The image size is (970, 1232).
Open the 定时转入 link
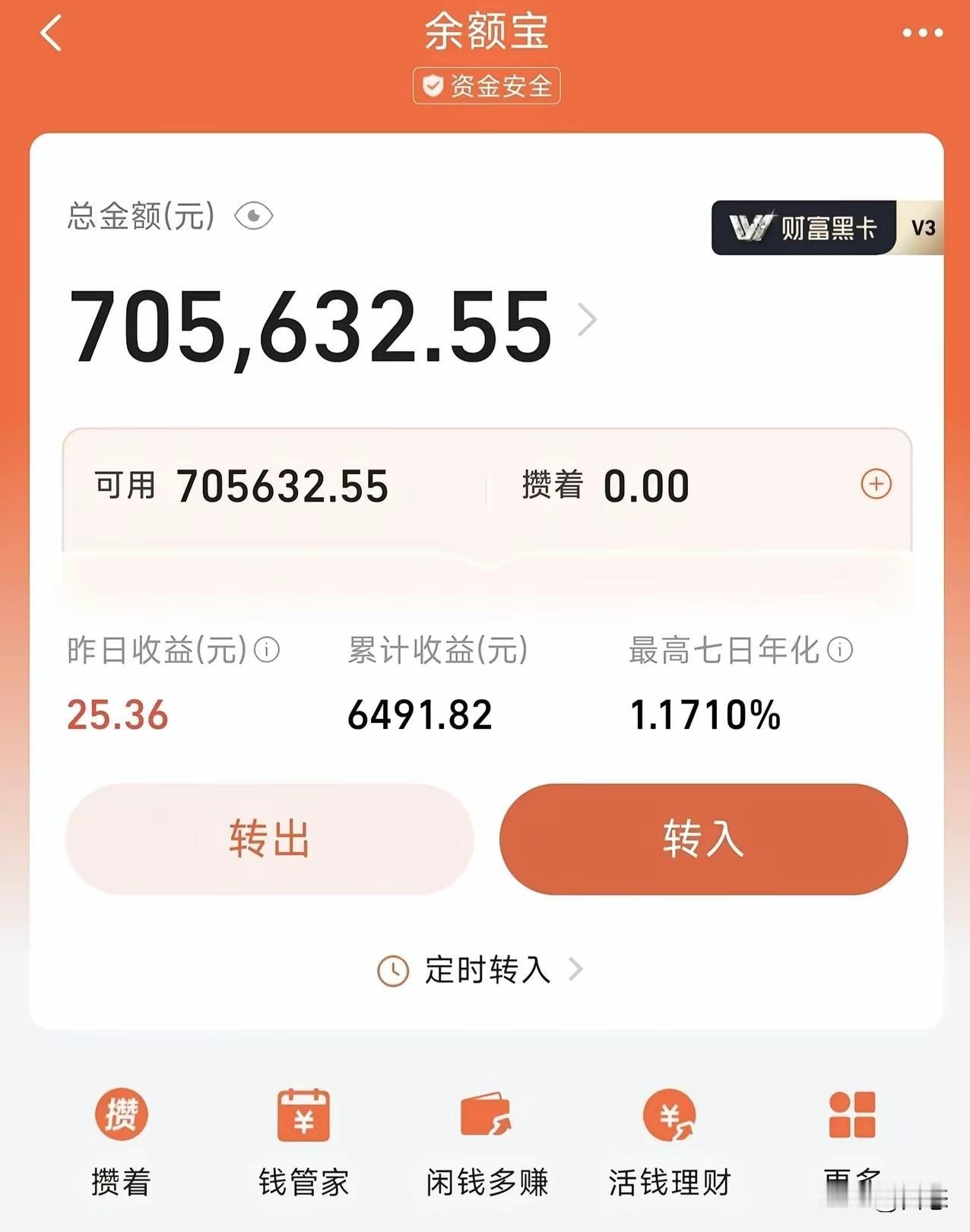point(487,971)
